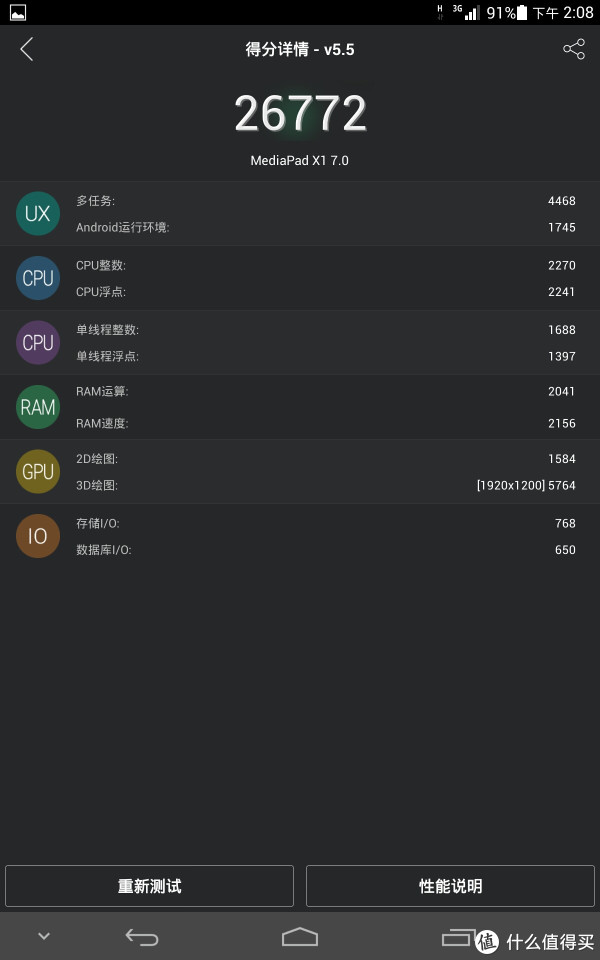Image resolution: width=600 pixels, height=960 pixels.
Task: Open 性能说明 performance description
Action: 450,886
